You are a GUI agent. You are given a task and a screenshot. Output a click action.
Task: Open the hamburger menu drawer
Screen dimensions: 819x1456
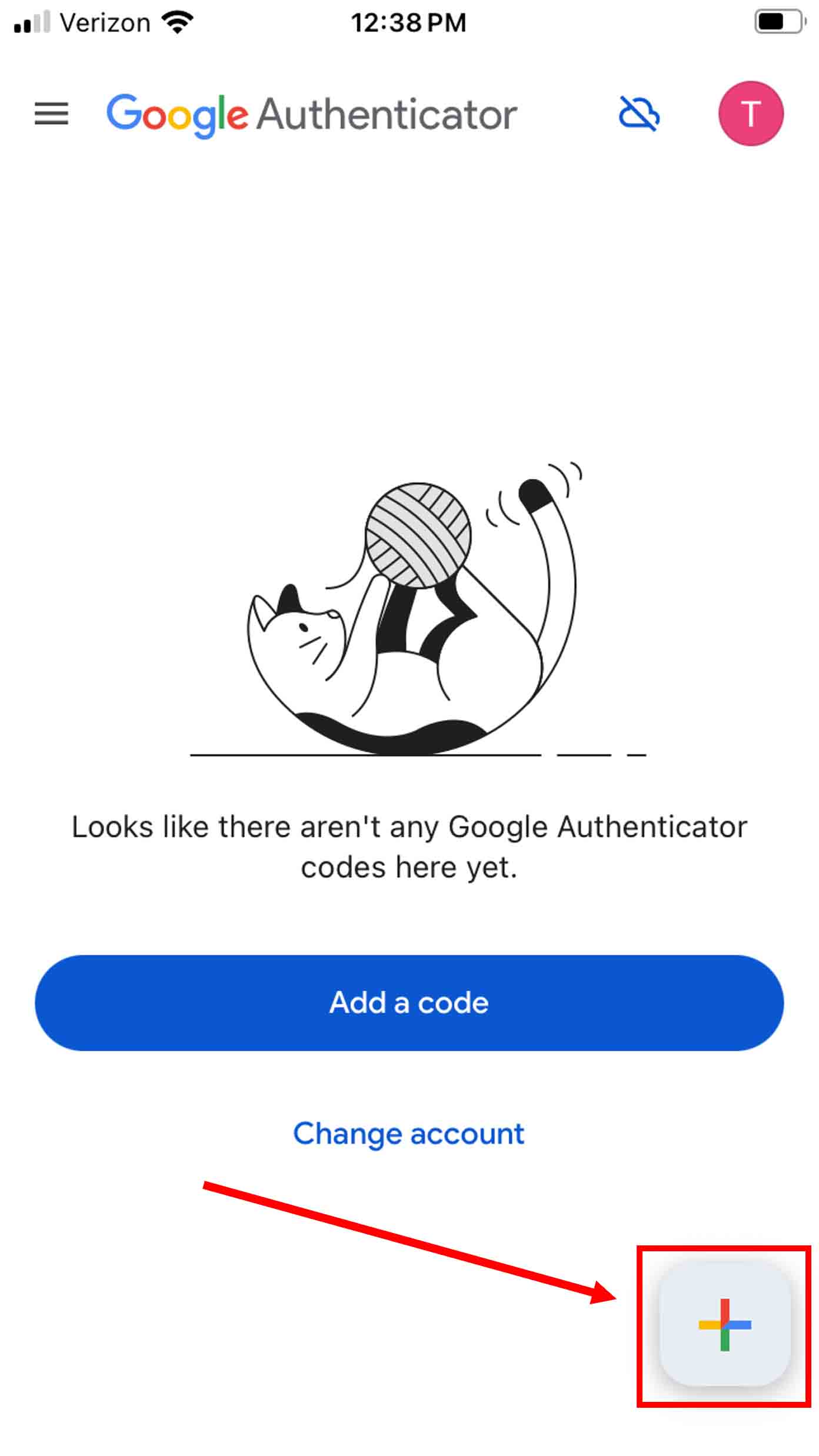click(x=52, y=114)
